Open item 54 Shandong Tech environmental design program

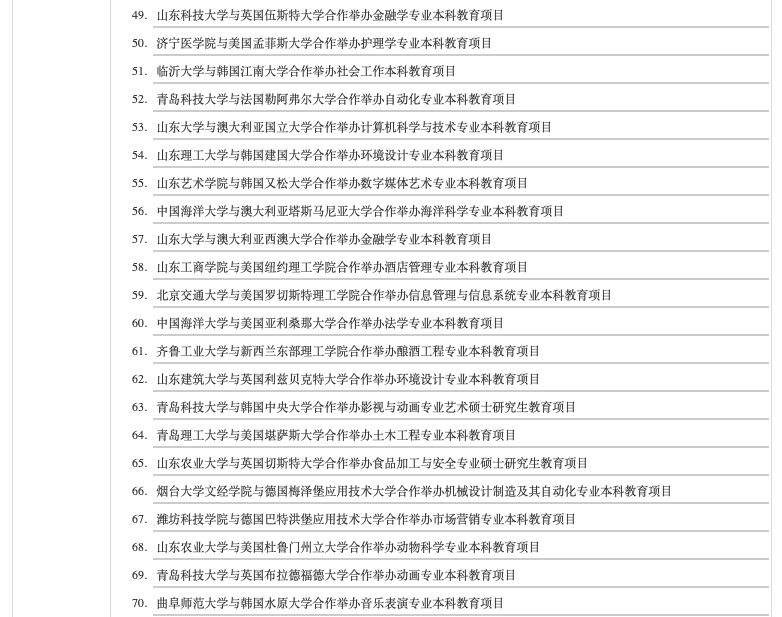click(330, 155)
